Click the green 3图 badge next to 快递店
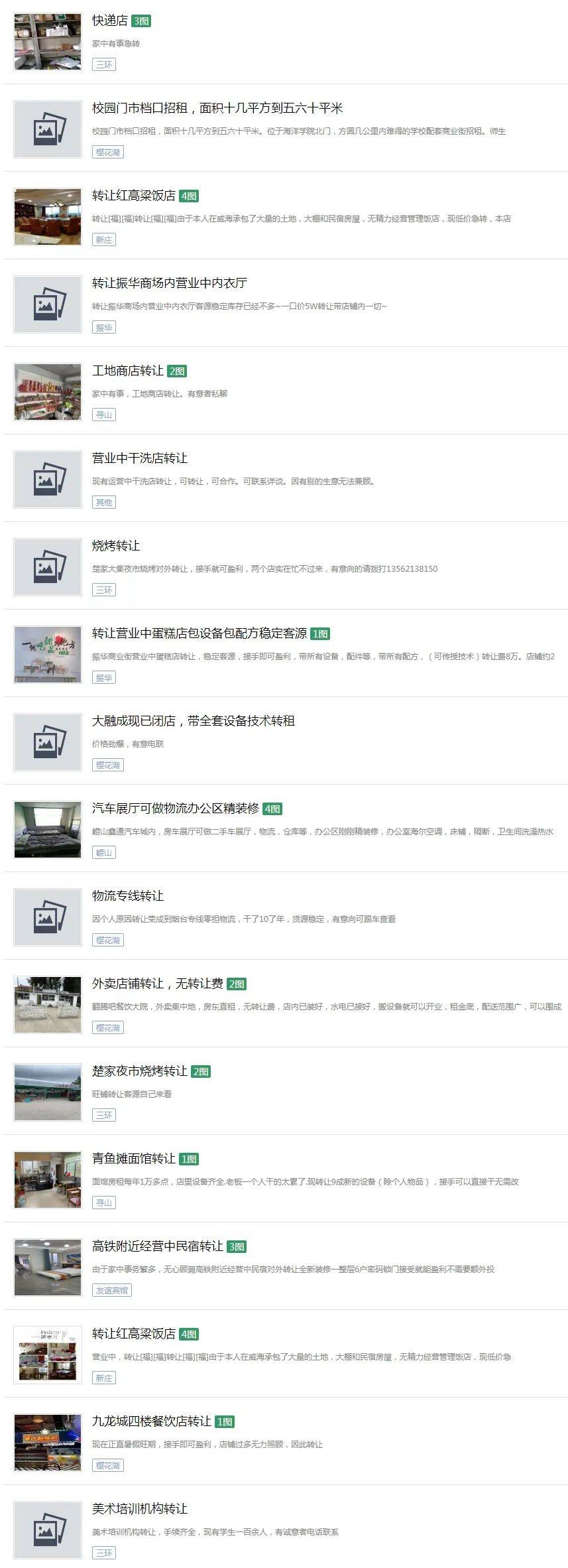568x1568 pixels. (x=142, y=21)
